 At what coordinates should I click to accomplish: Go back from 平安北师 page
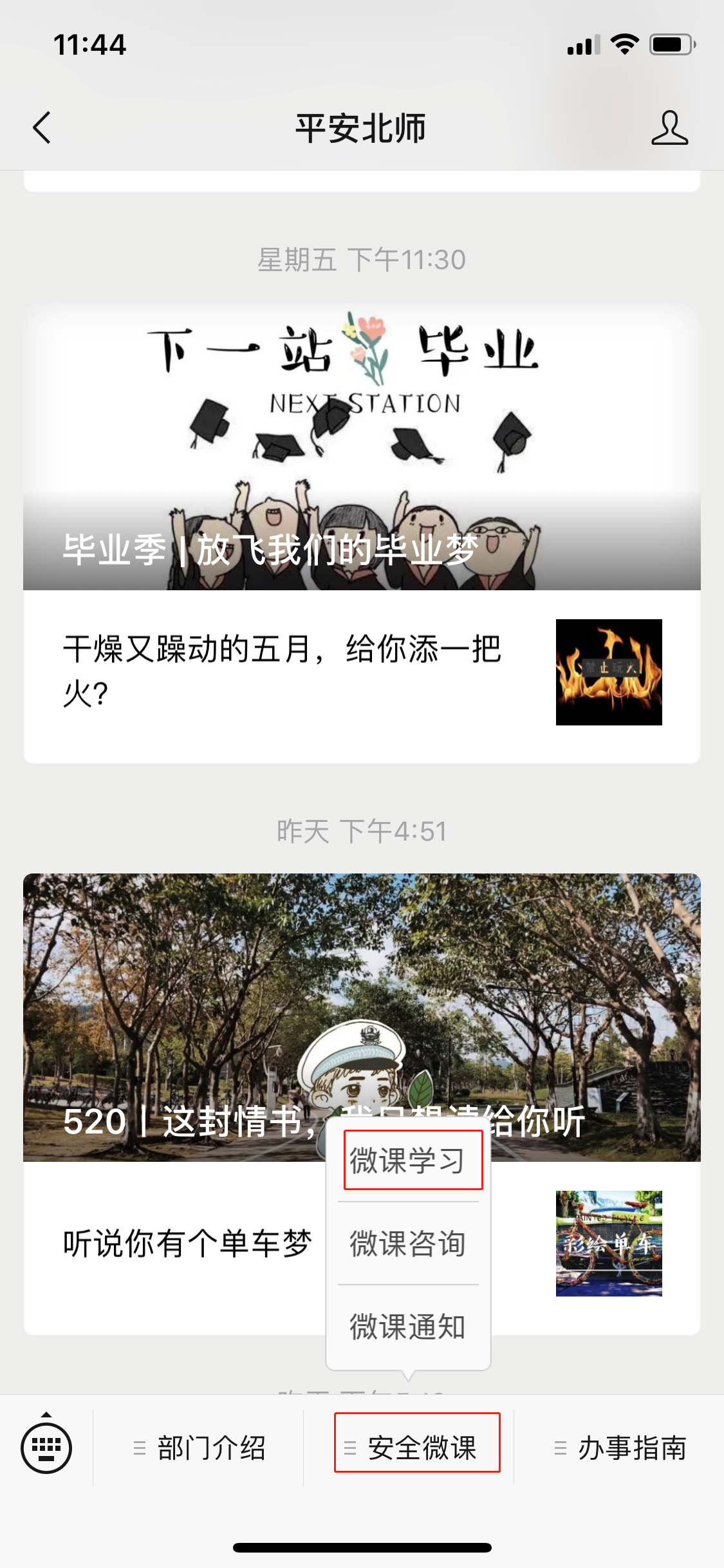pyautogui.click(x=42, y=127)
